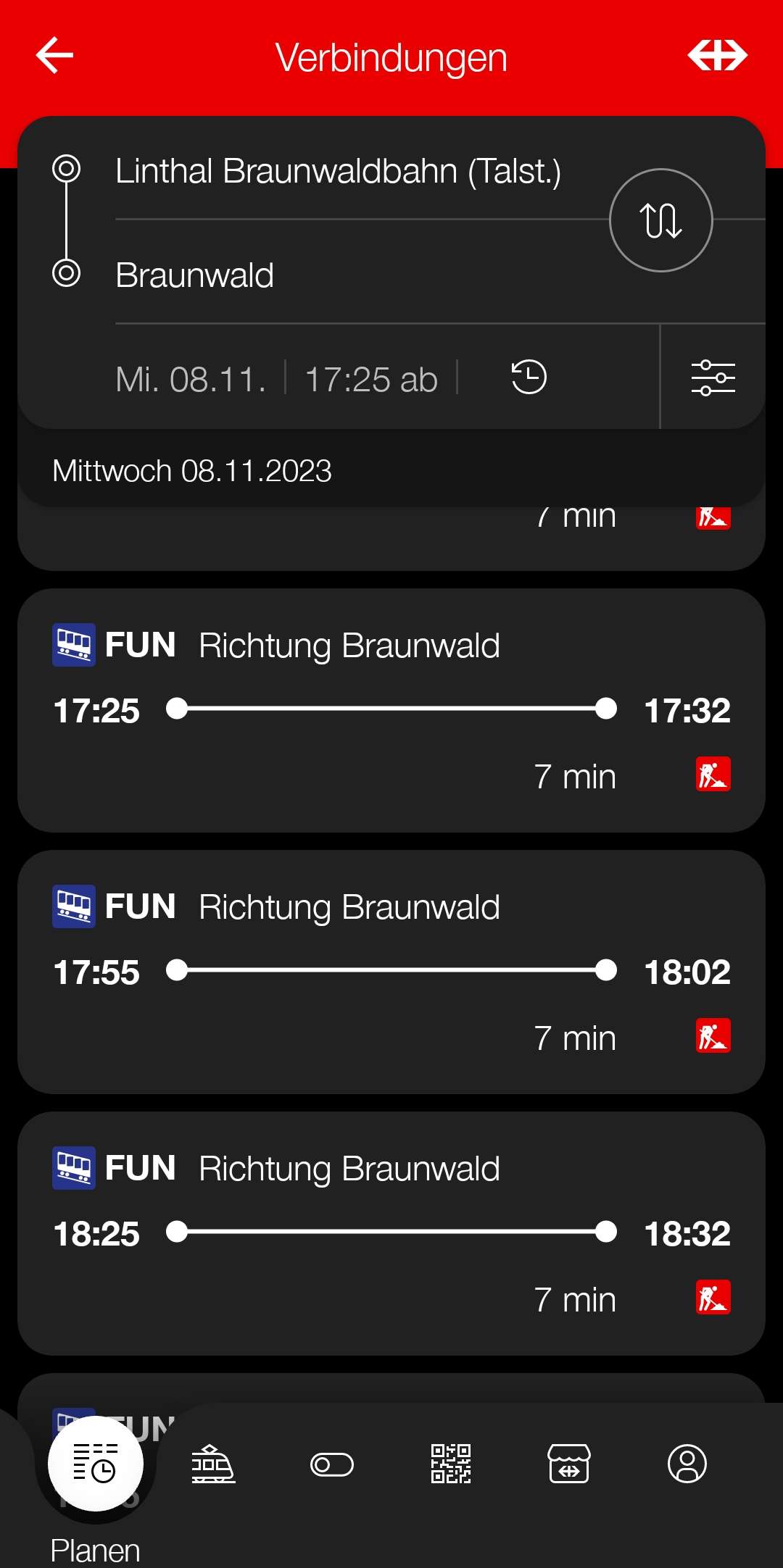
Task: Swap origin and destination stations
Action: click(660, 220)
